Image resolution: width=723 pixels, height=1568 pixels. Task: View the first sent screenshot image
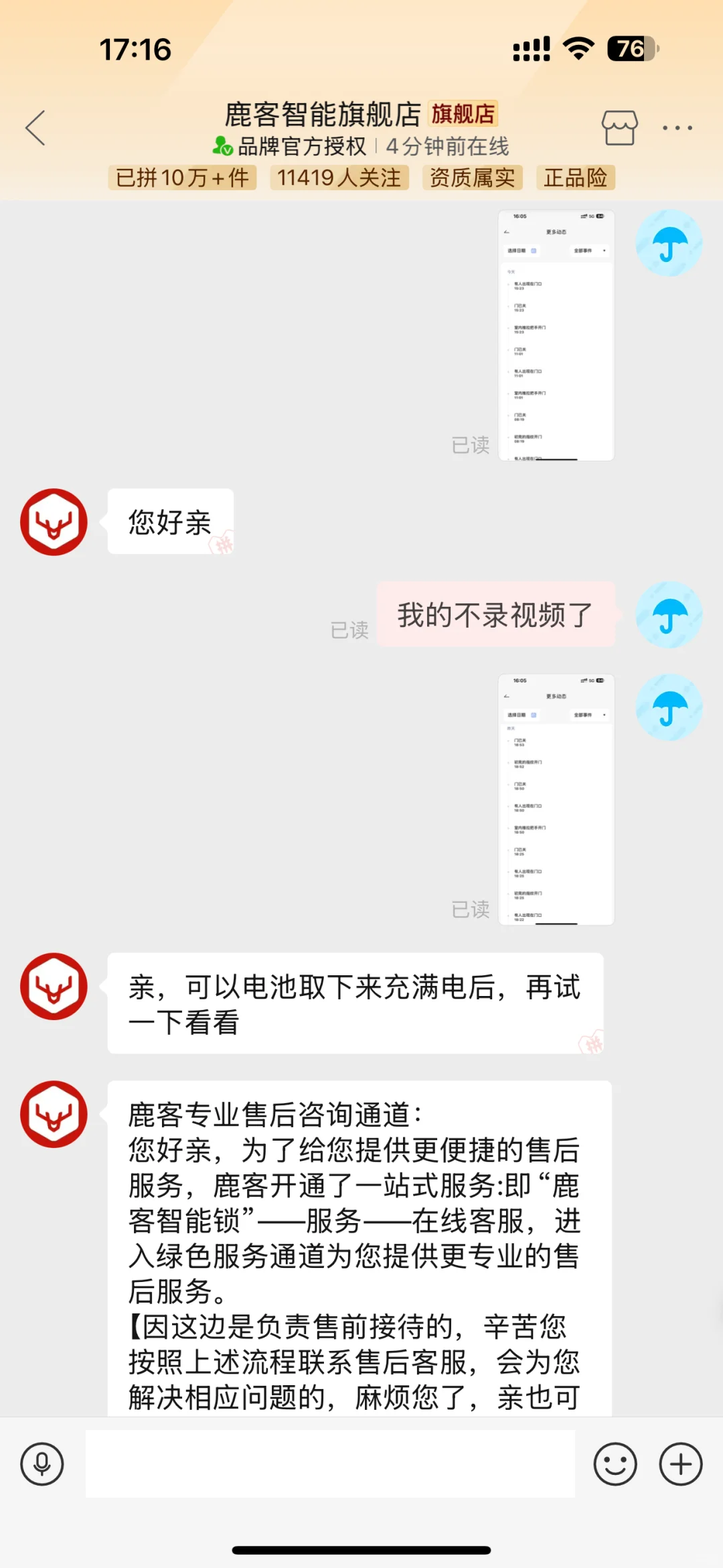(x=556, y=336)
